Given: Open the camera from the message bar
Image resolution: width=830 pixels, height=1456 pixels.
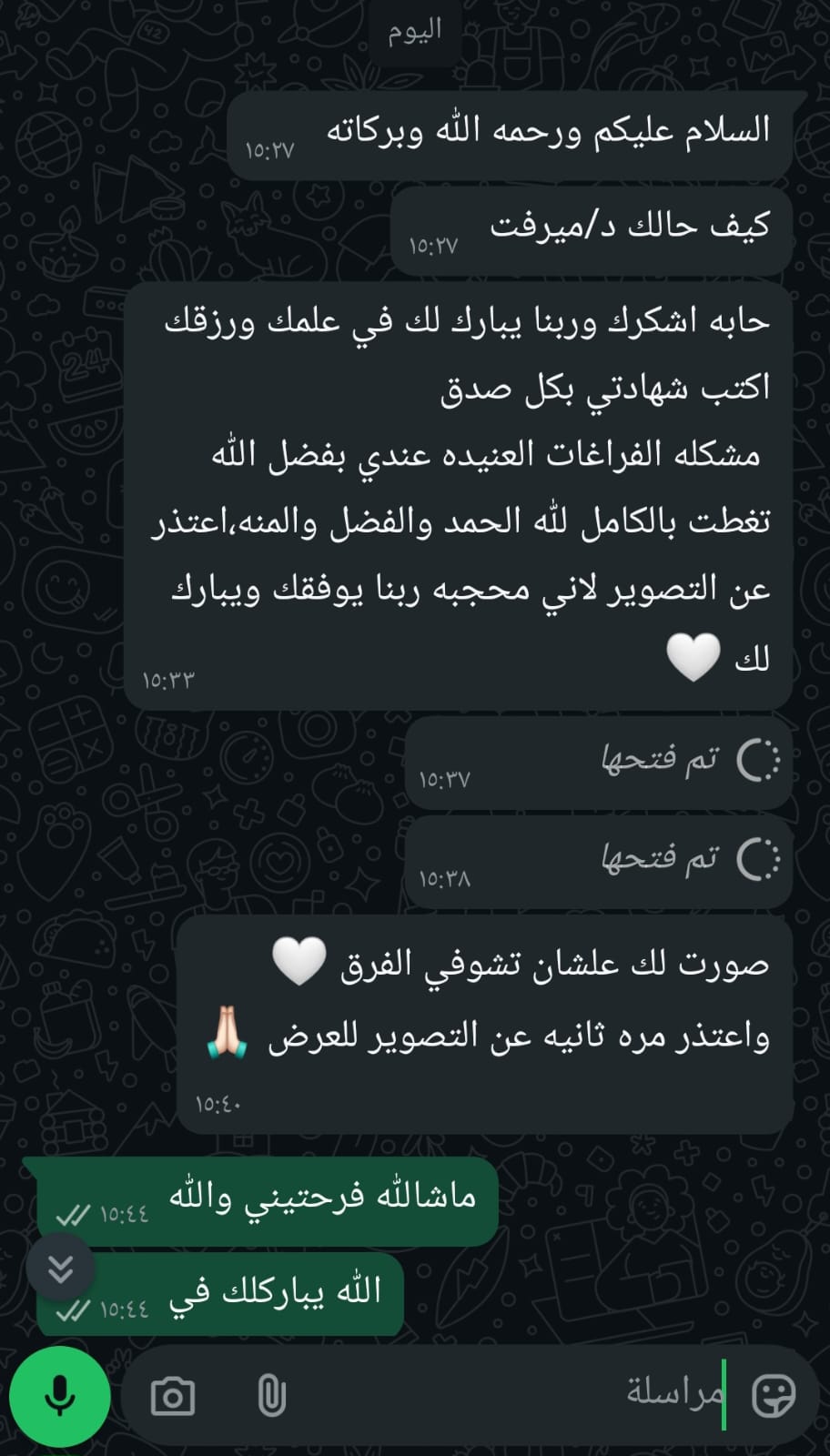Looking at the screenshot, I should pos(173,1396).
